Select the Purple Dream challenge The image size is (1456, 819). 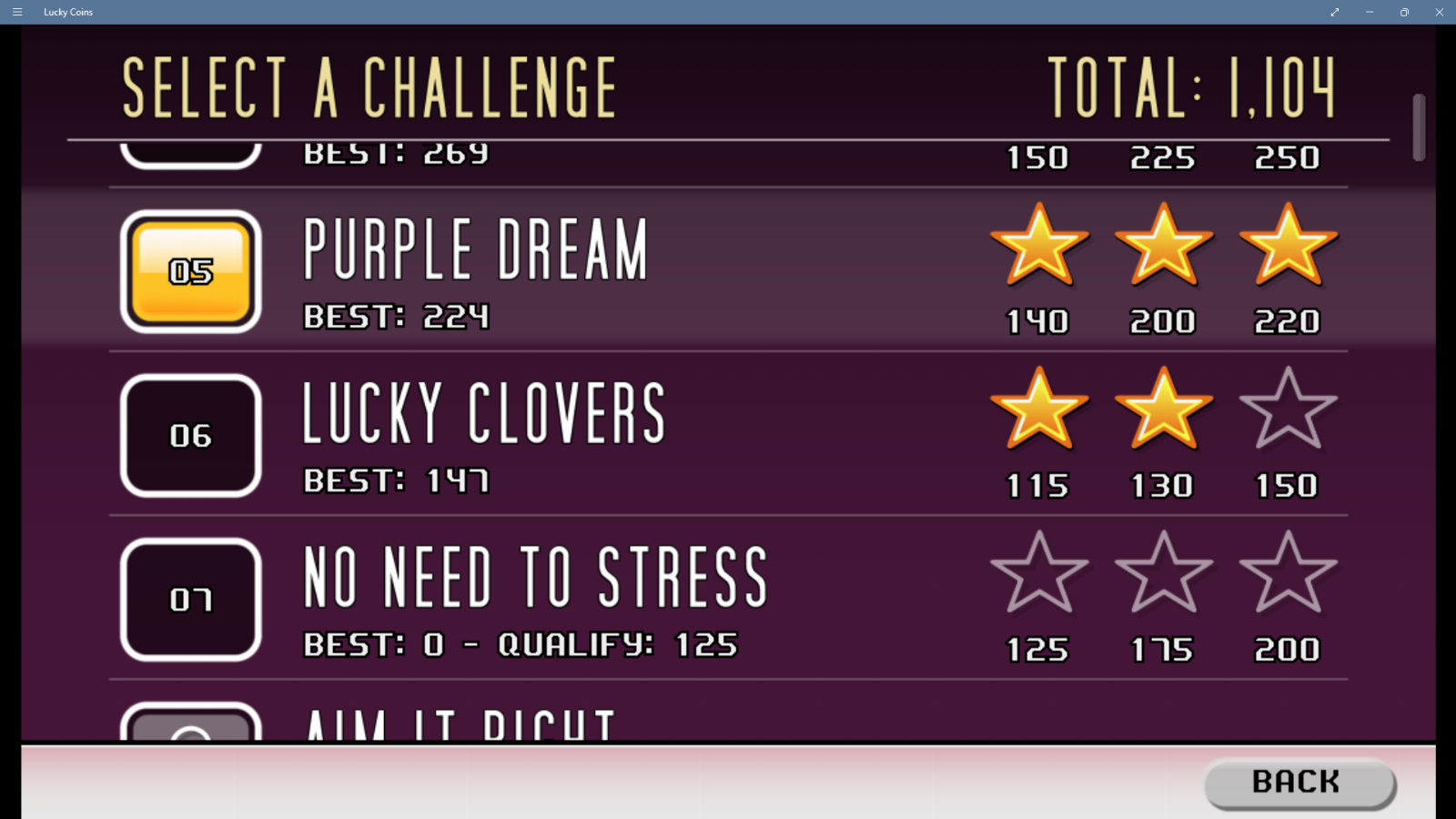(474, 270)
